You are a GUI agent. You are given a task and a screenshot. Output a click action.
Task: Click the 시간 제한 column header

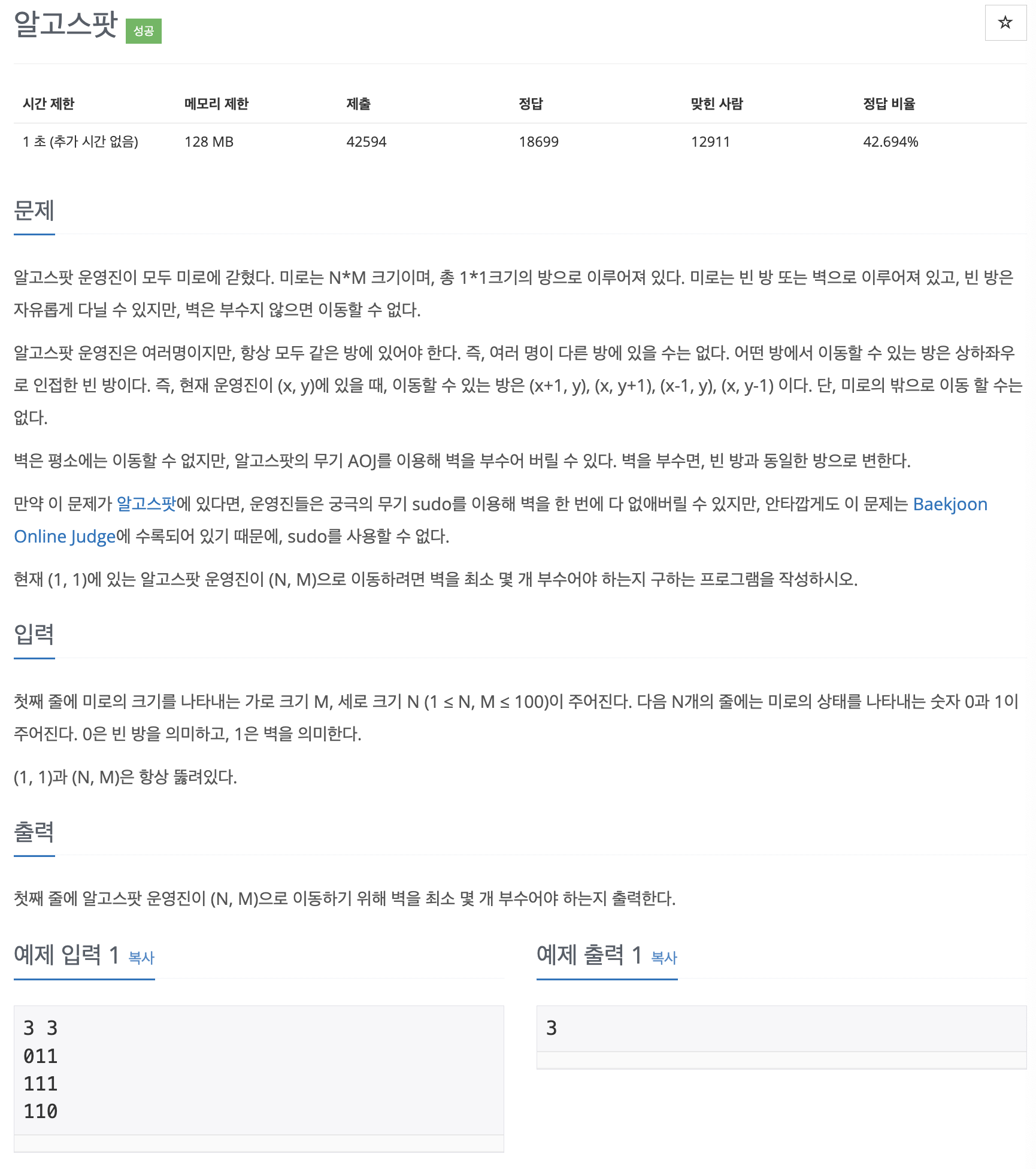pyautogui.click(x=48, y=104)
